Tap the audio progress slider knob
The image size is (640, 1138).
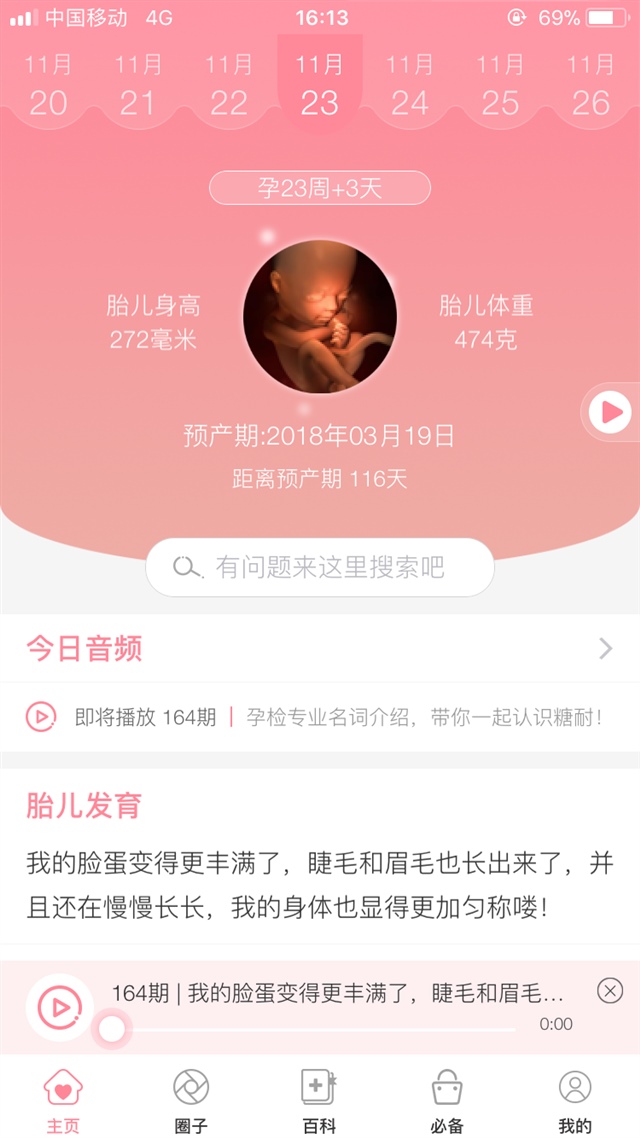coord(112,1028)
